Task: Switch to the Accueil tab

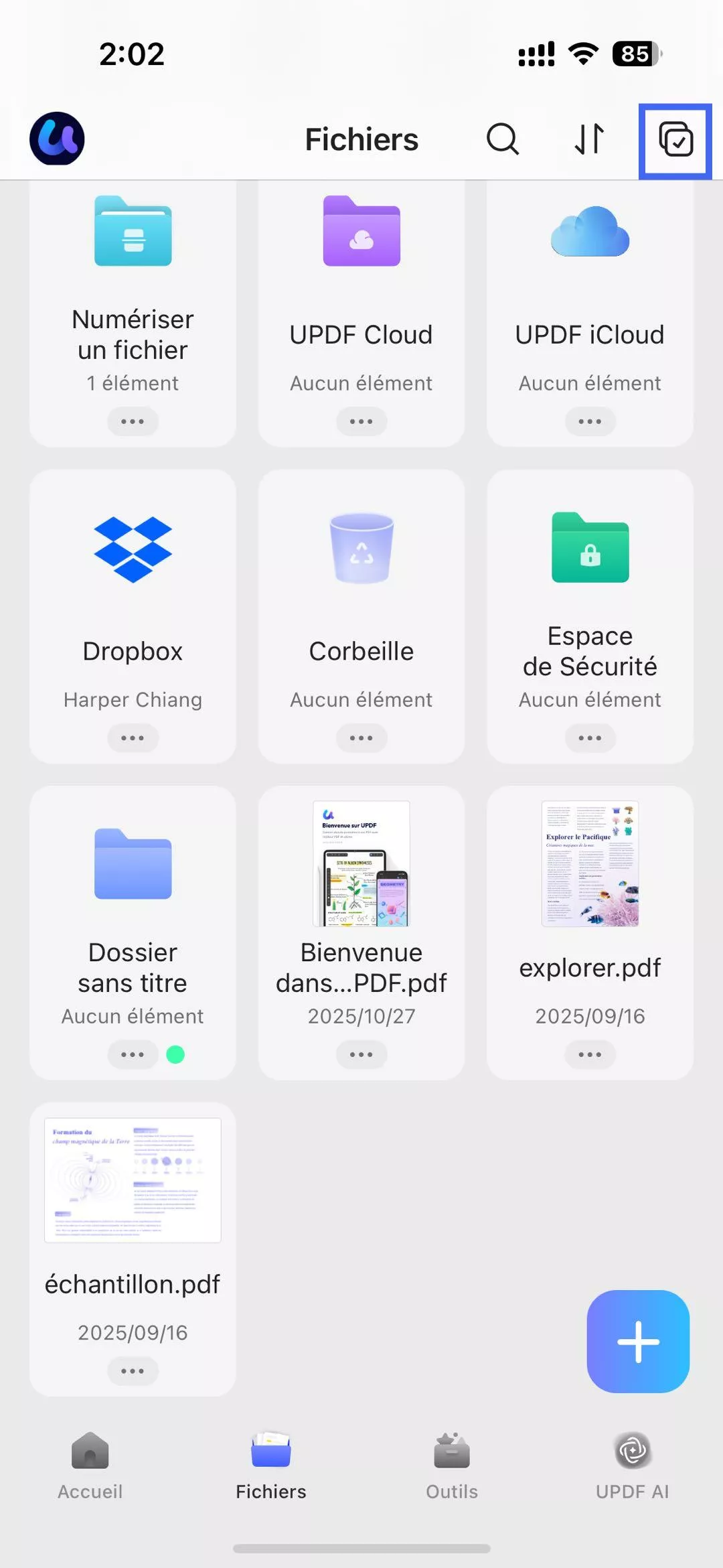Action: (x=90, y=1467)
